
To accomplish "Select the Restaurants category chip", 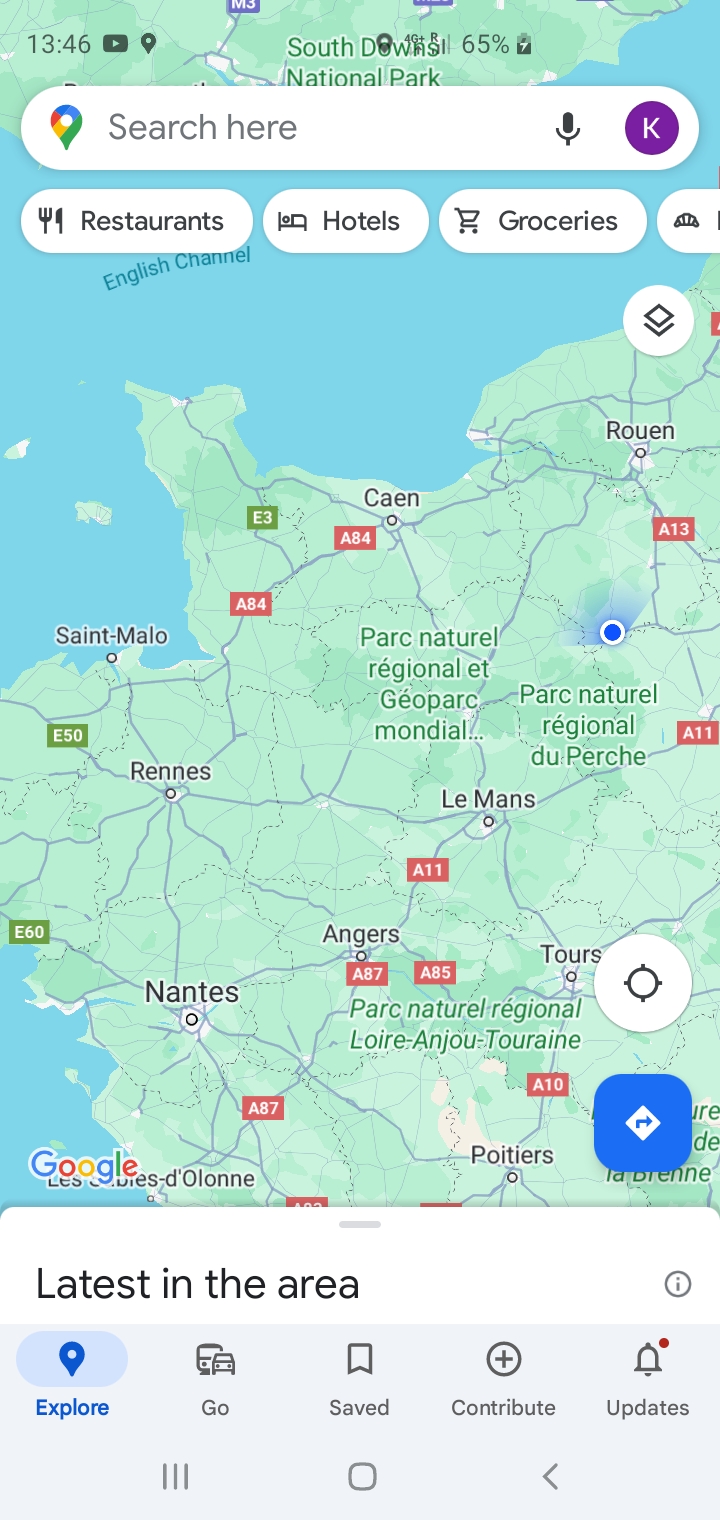I will click(136, 221).
